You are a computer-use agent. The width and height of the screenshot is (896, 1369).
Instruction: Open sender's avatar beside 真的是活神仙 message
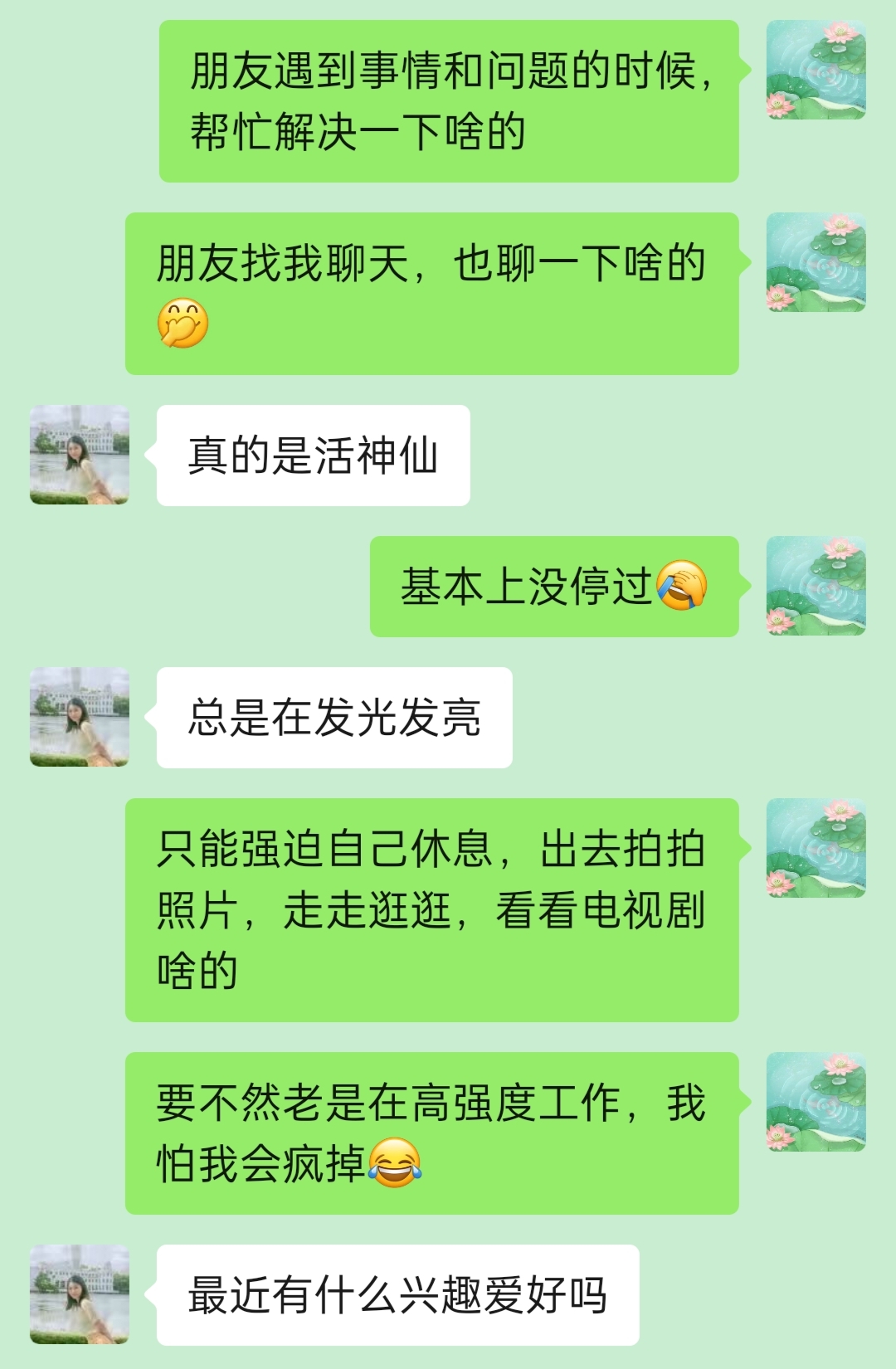(80, 455)
